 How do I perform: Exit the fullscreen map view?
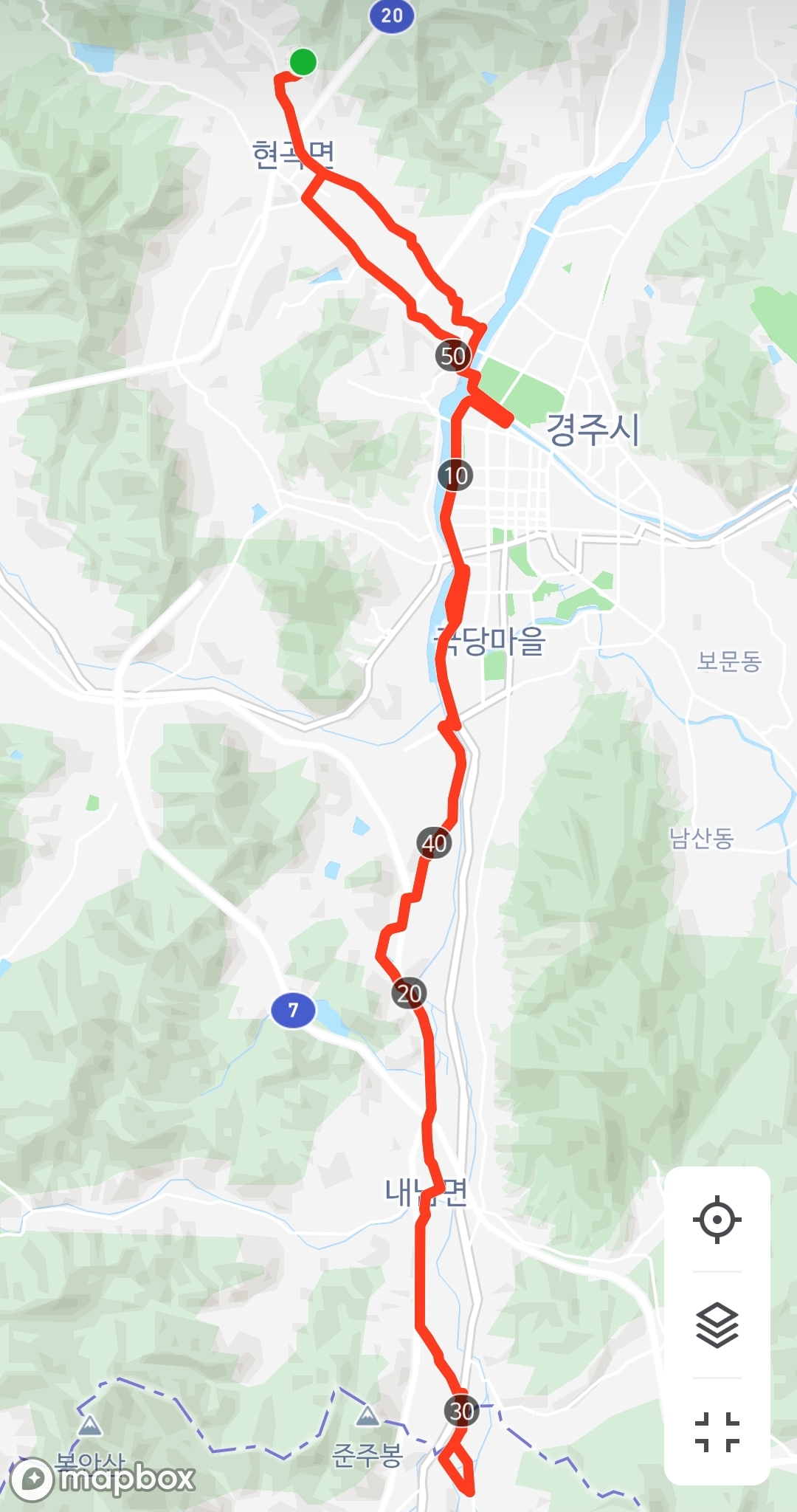pos(717,1432)
